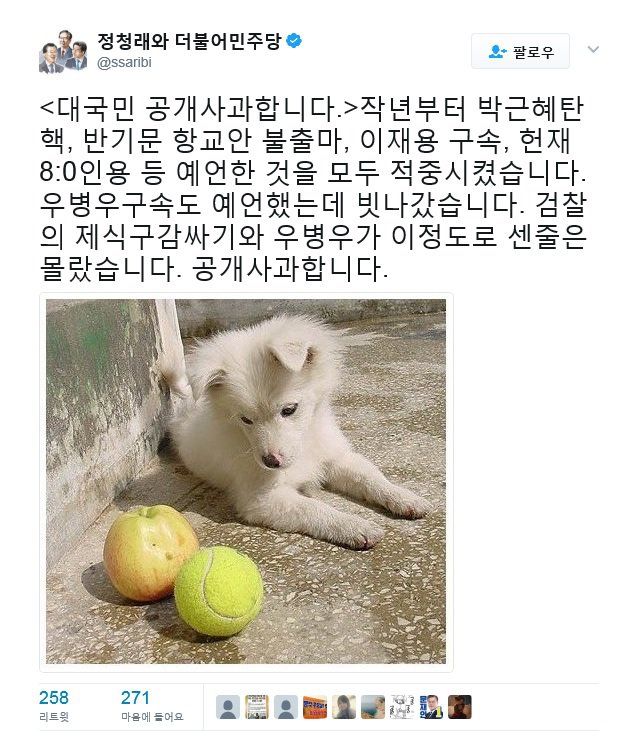Image resolution: width=621 pixels, height=731 pixels.
Task: Tap the 팔로우 follow button
Action: (x=520, y=51)
